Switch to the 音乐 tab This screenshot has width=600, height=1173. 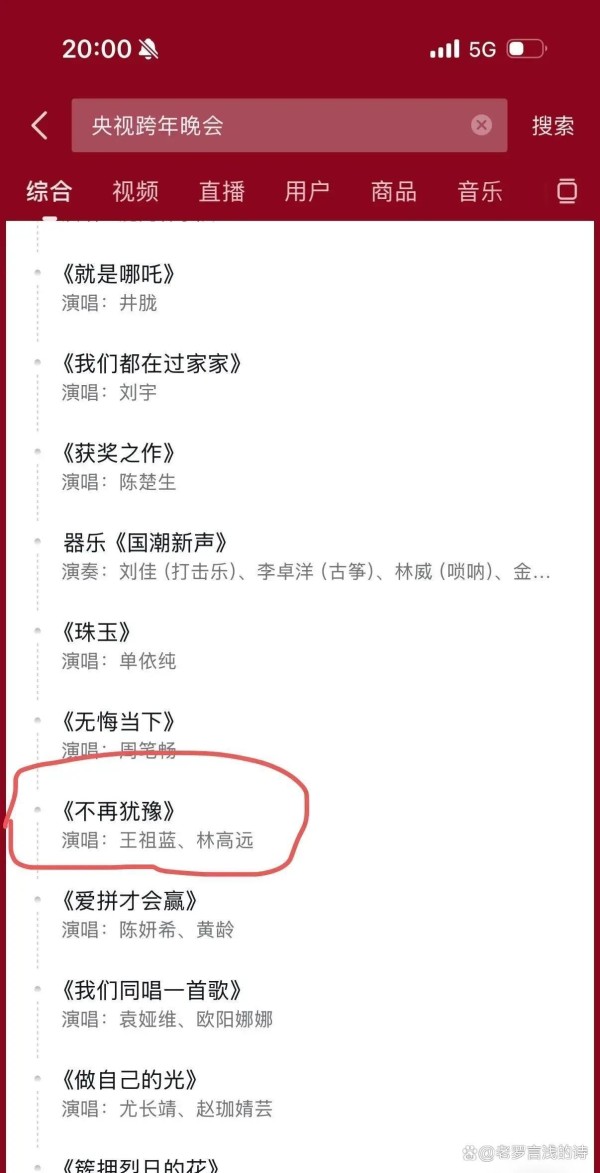click(x=480, y=191)
